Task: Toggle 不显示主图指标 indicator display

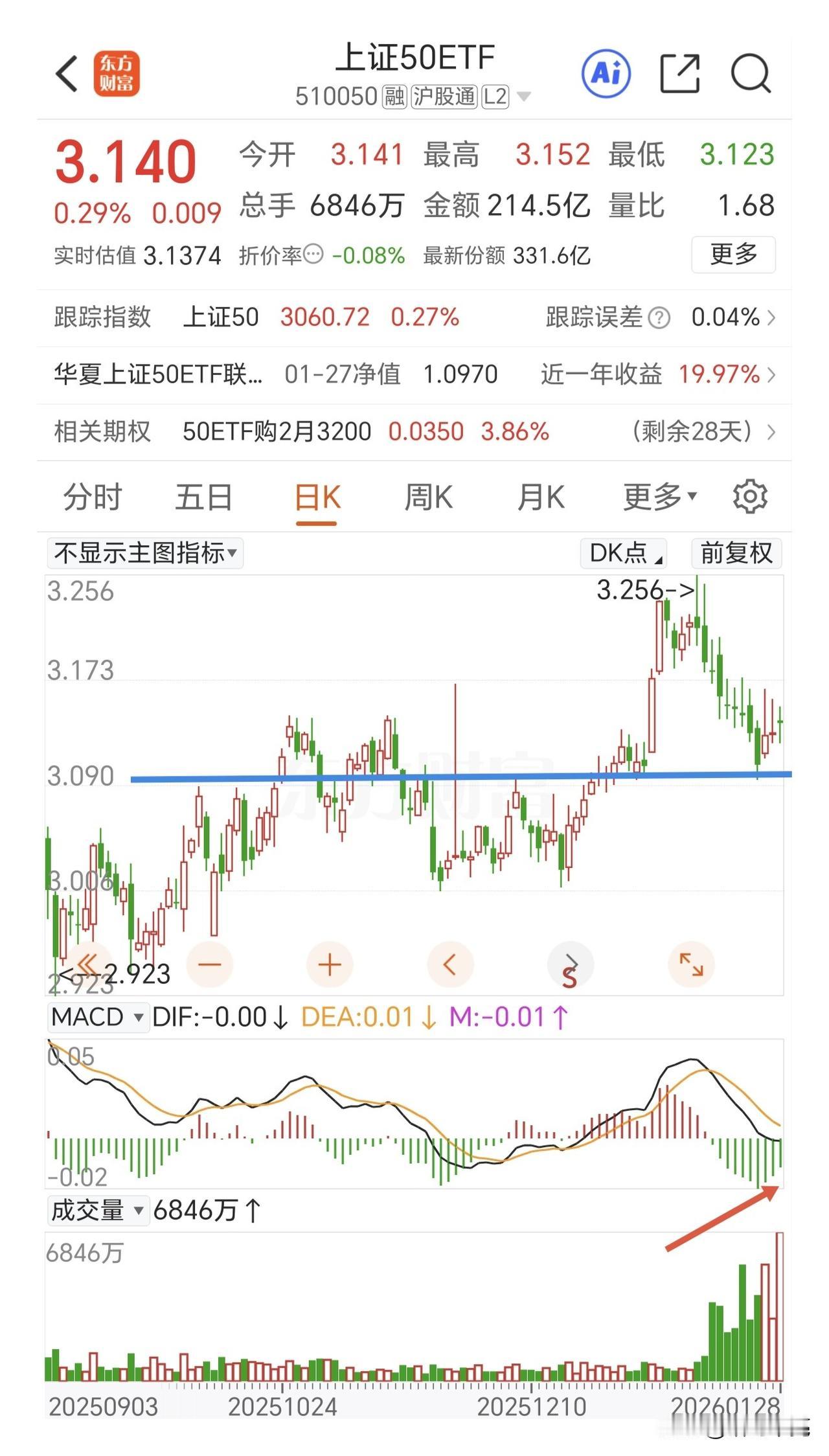Action: point(144,554)
